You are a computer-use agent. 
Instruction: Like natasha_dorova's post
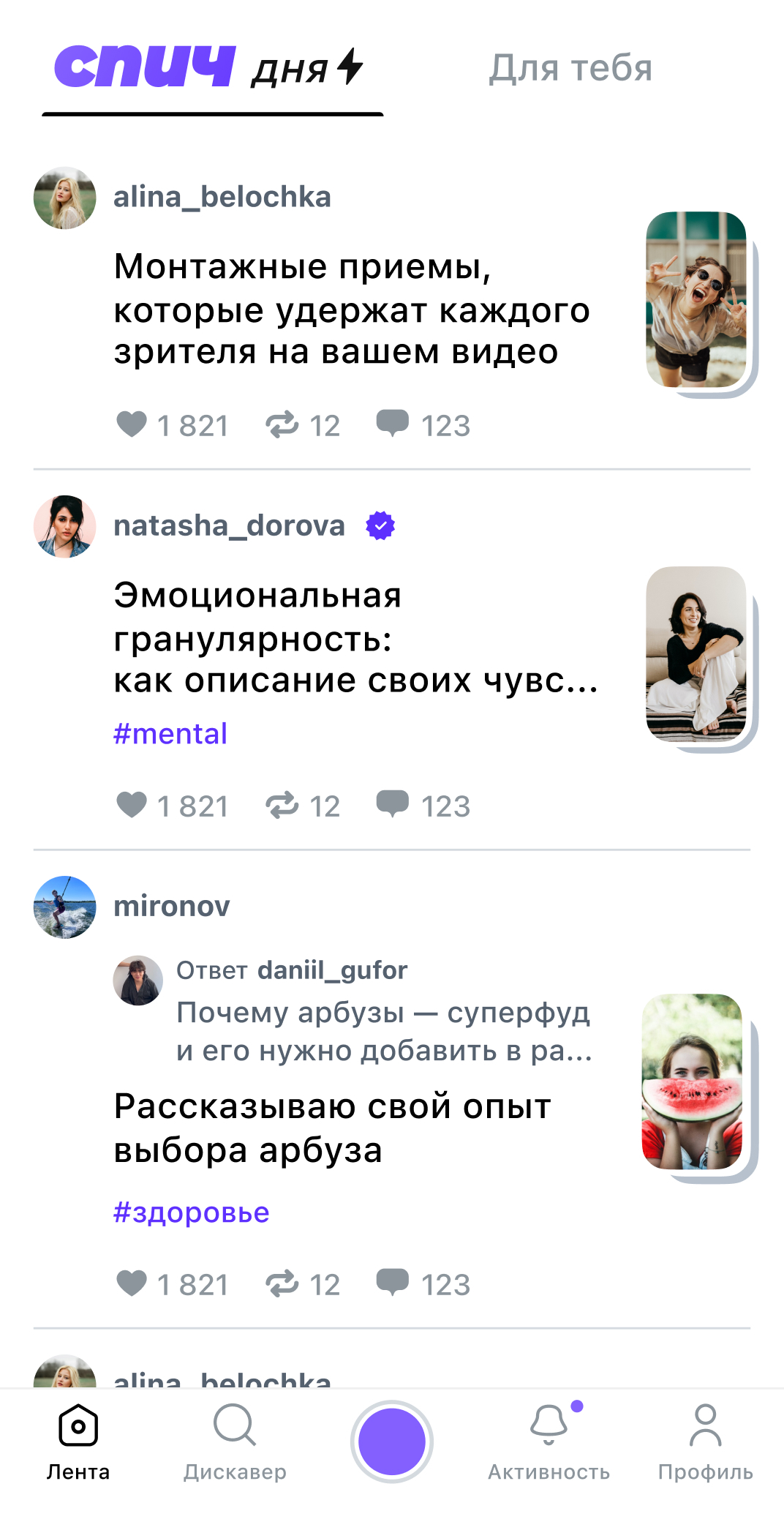[x=132, y=805]
